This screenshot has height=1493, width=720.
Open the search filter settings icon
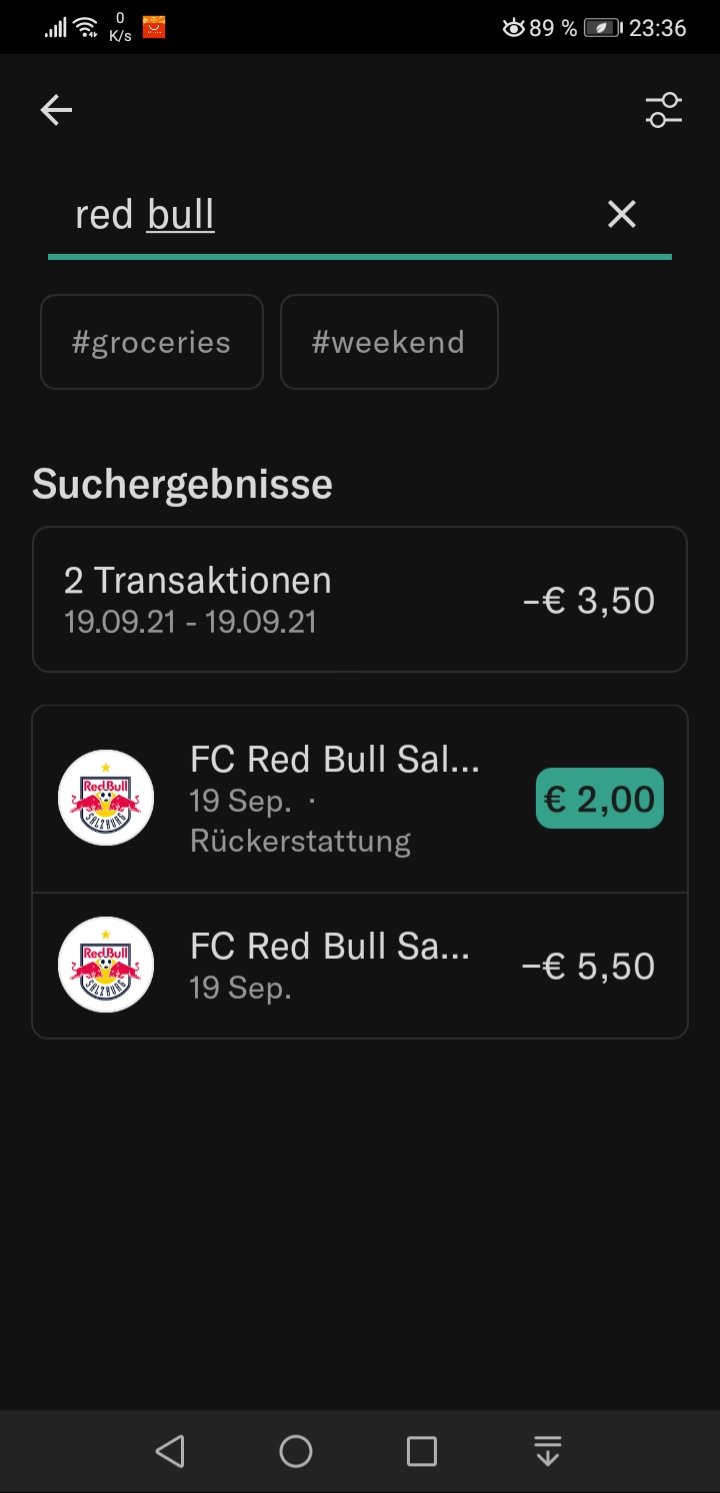click(x=663, y=110)
